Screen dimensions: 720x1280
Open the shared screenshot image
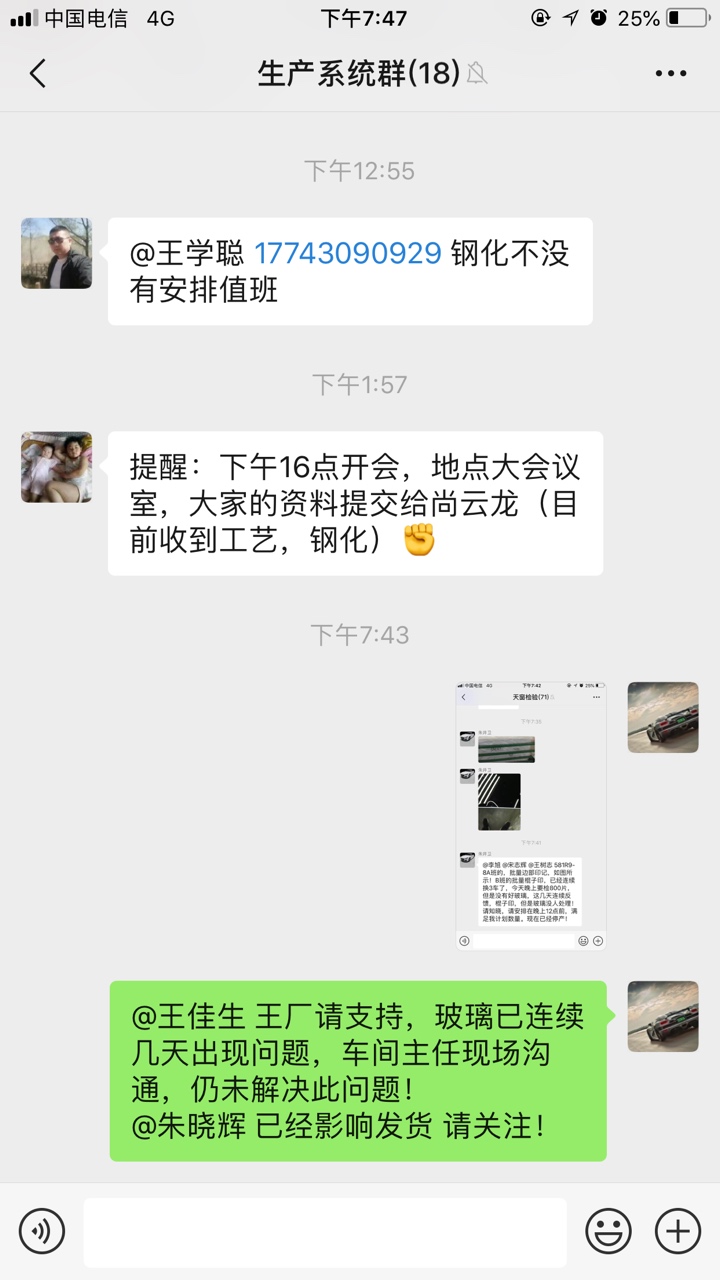(531, 815)
